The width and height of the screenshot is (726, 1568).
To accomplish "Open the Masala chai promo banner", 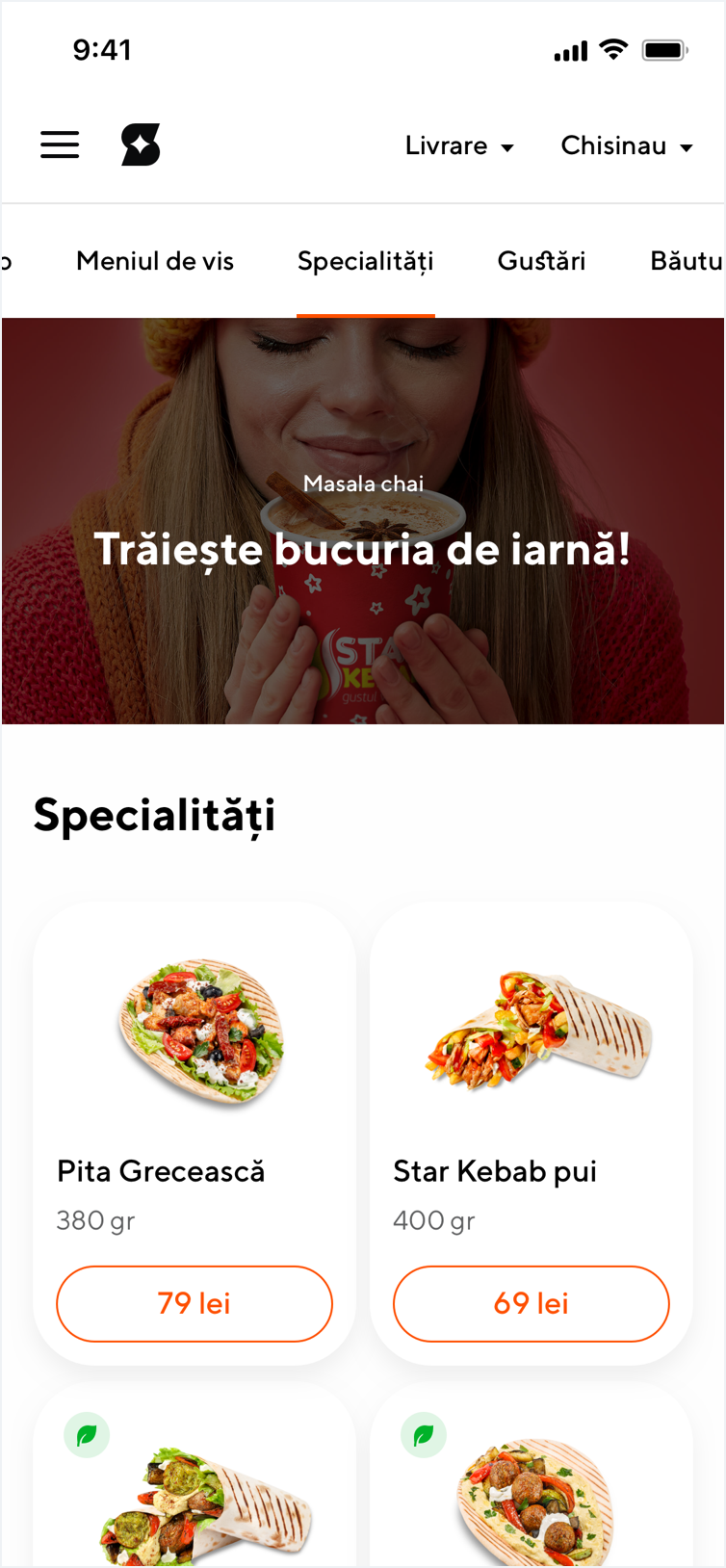I will tap(363, 521).
